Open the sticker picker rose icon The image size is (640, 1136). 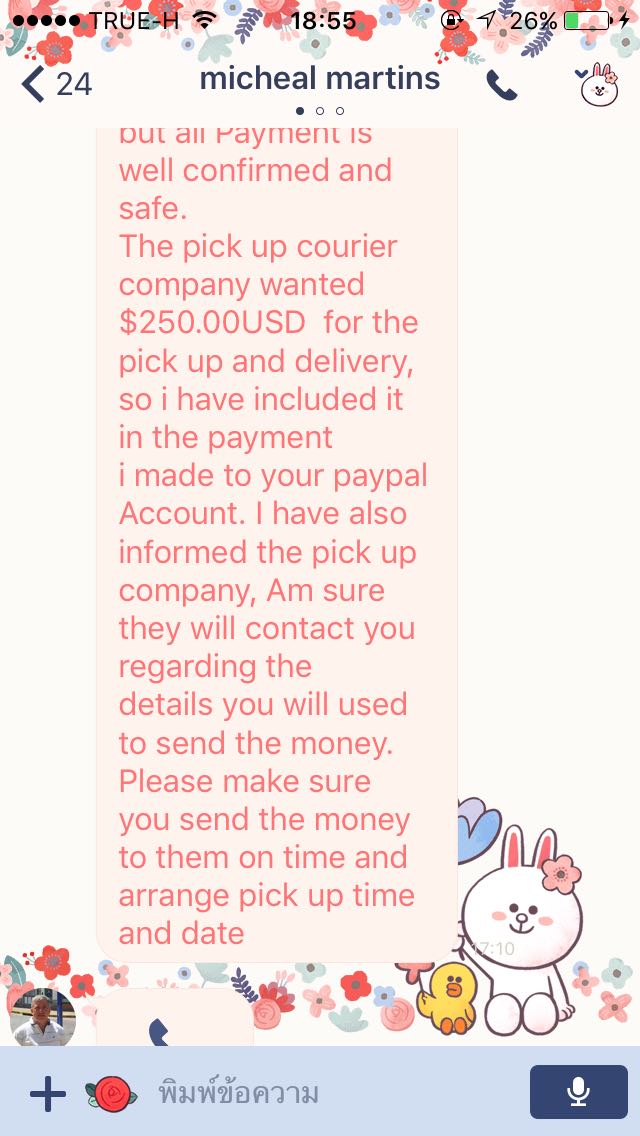point(111,1093)
